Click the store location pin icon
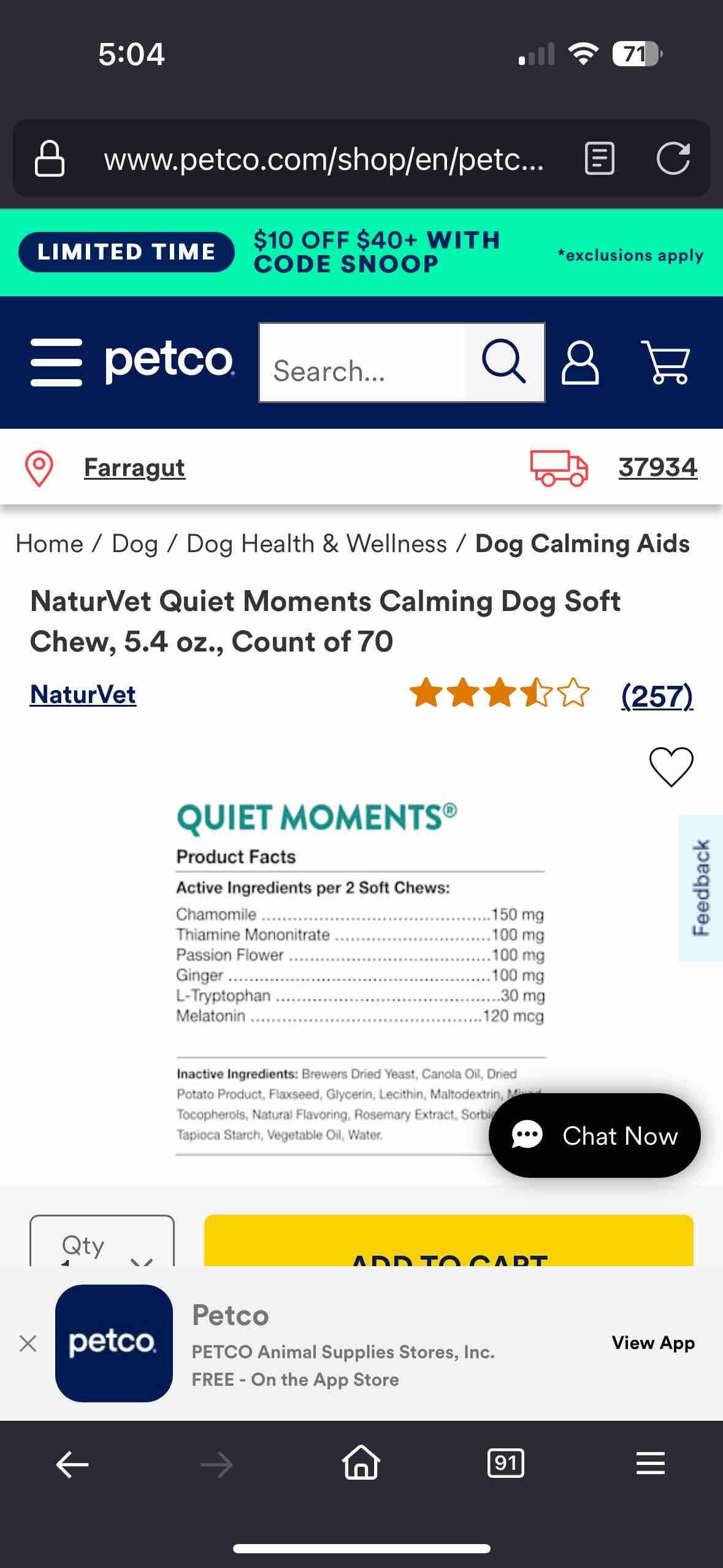This screenshot has width=723, height=1568. pyautogui.click(x=38, y=467)
